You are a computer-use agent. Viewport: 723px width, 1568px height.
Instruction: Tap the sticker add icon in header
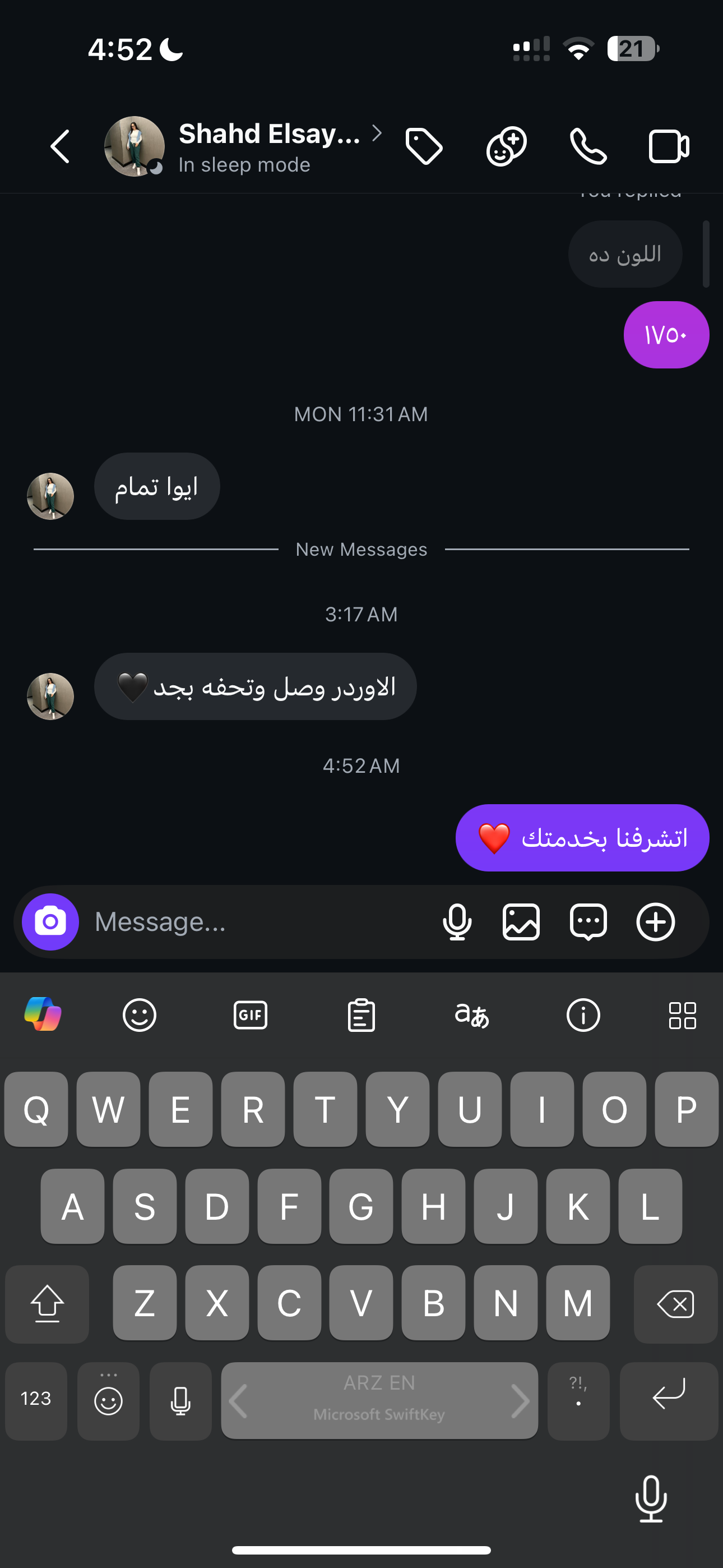pos(506,147)
